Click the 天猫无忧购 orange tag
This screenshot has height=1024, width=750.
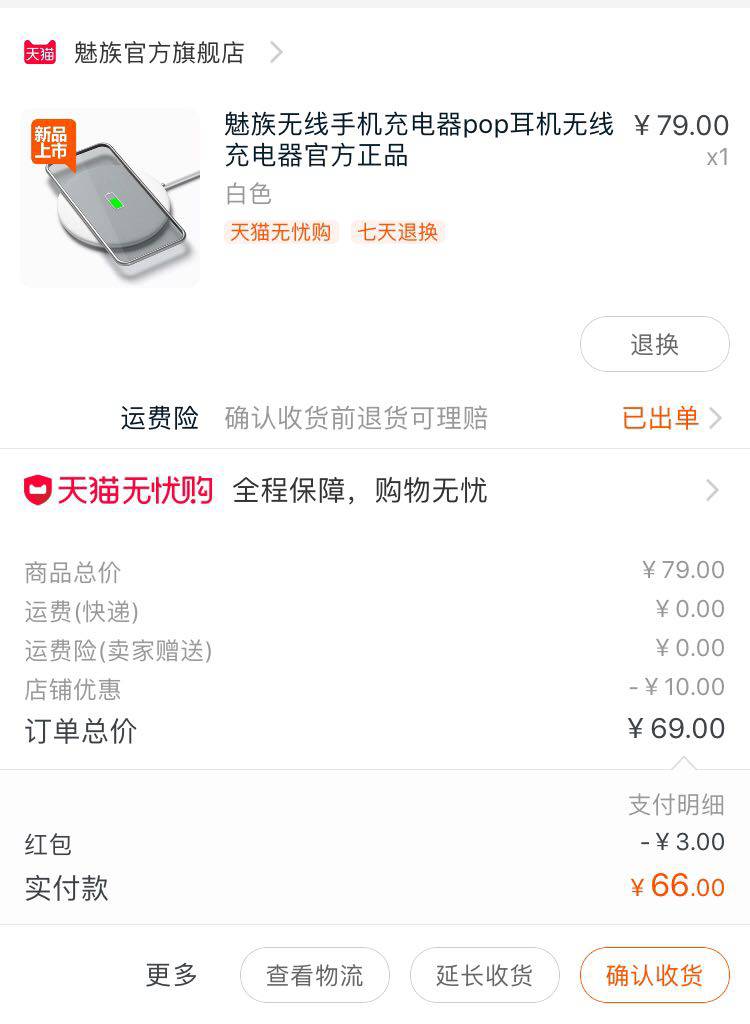click(x=281, y=232)
